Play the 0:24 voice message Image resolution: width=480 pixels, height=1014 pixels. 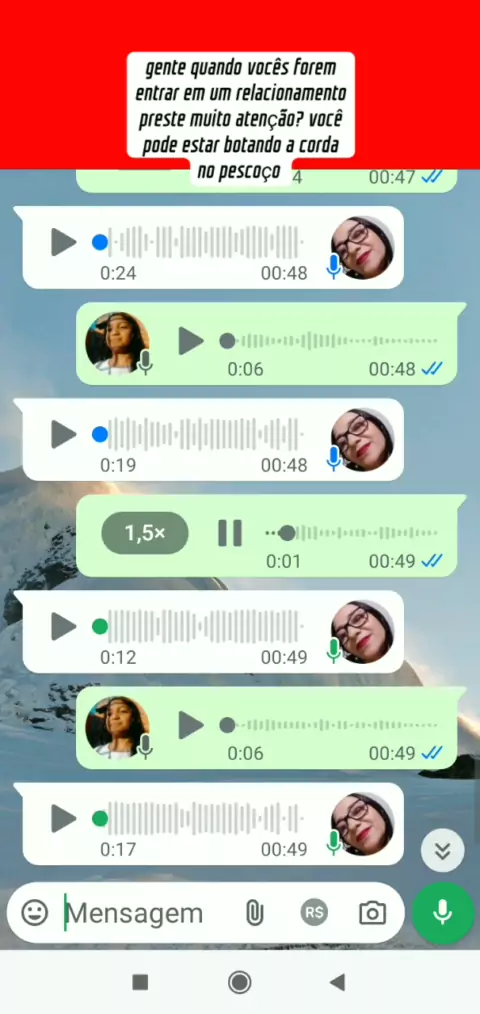tap(63, 242)
